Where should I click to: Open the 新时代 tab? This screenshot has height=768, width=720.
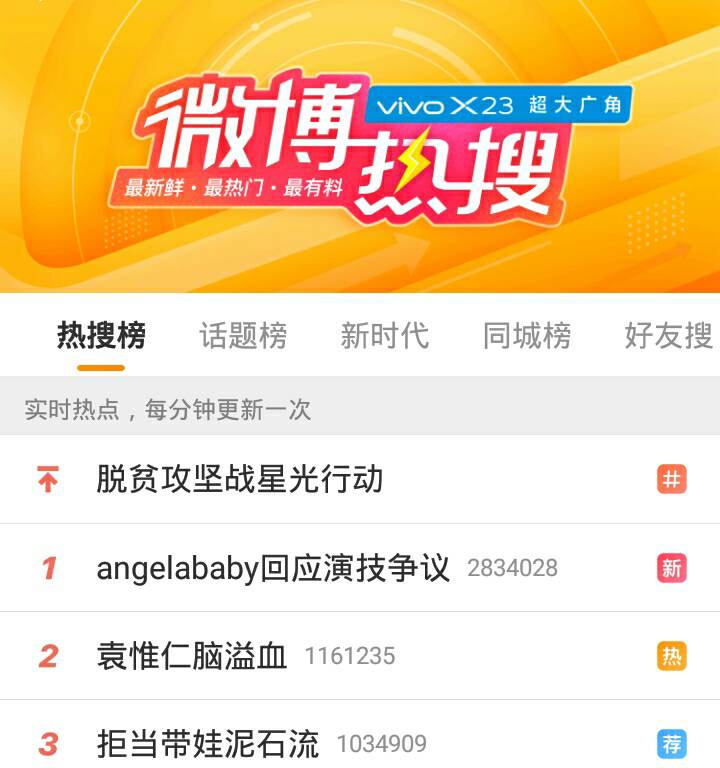(385, 336)
